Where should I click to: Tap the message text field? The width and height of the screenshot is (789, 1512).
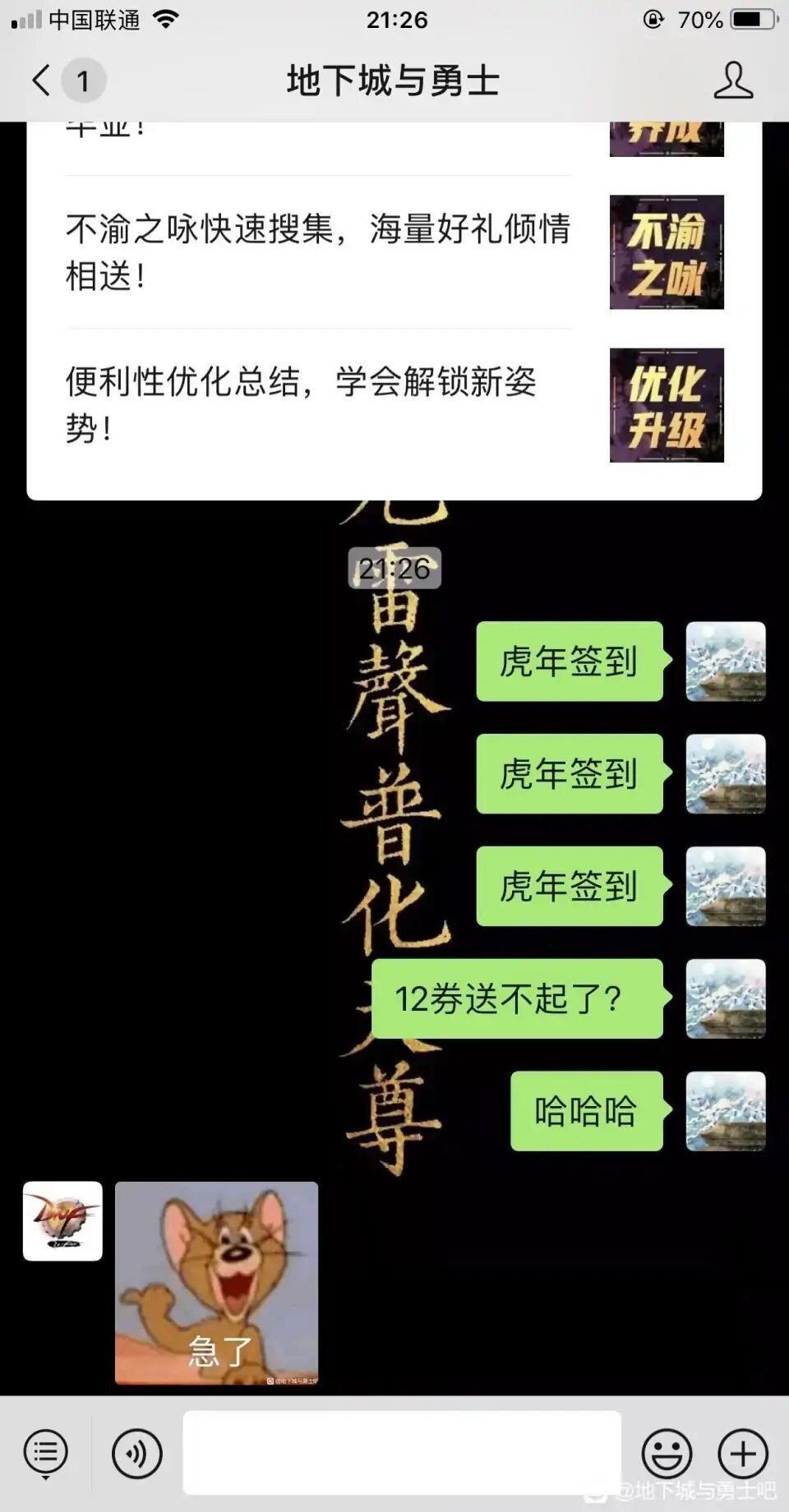pyautogui.click(x=402, y=1453)
